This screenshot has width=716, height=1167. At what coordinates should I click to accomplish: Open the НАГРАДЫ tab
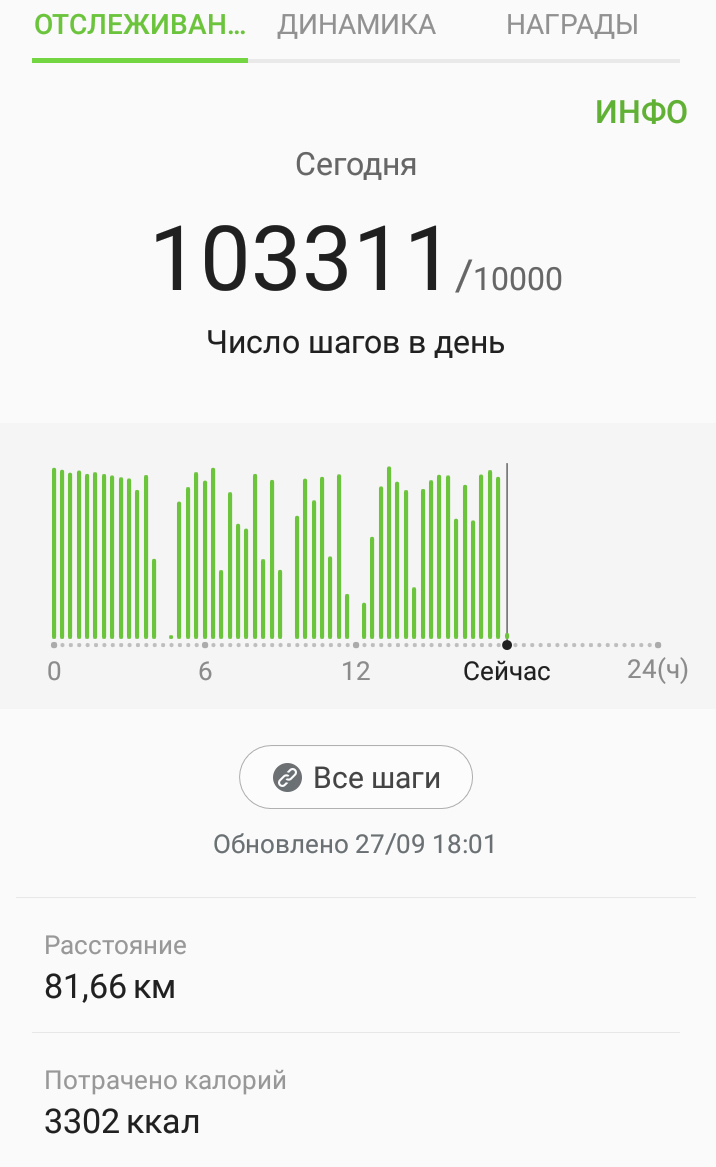[x=572, y=25]
